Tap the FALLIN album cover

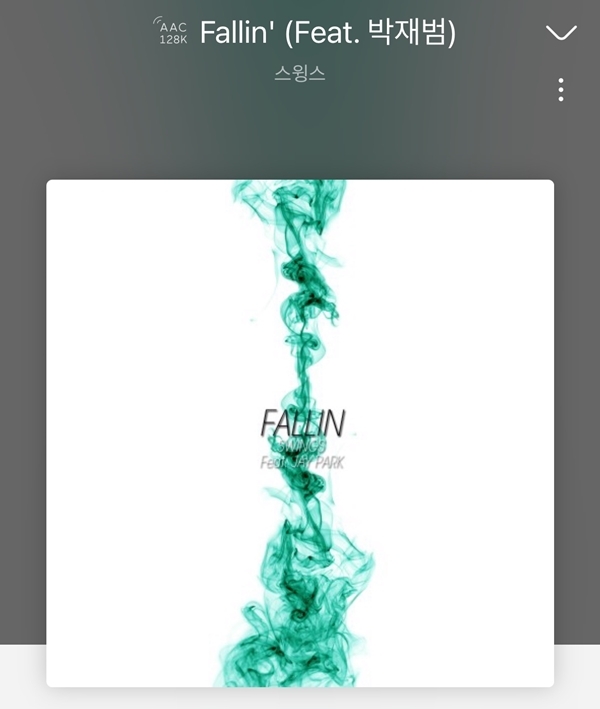[x=300, y=433]
